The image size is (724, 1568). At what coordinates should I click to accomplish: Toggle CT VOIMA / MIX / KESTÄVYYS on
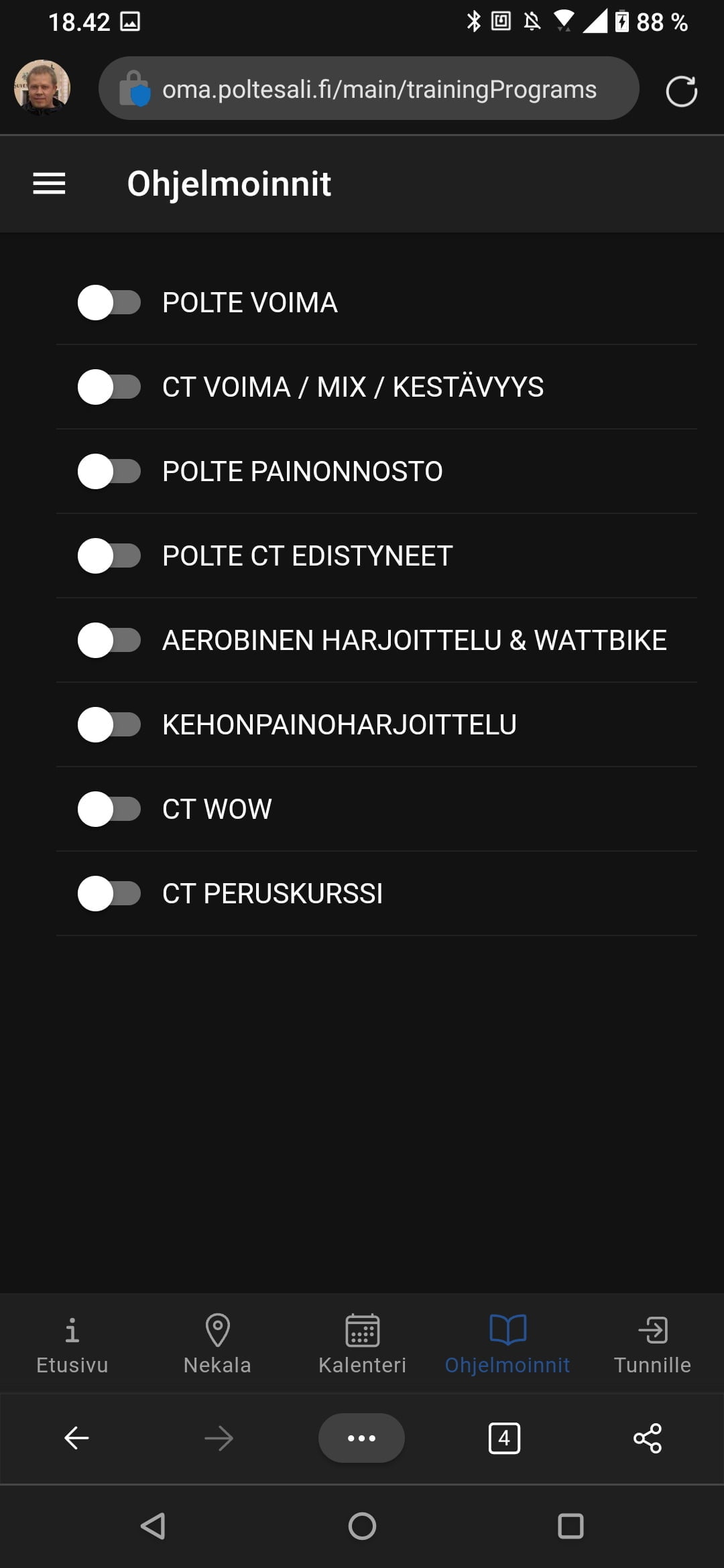pyautogui.click(x=109, y=387)
